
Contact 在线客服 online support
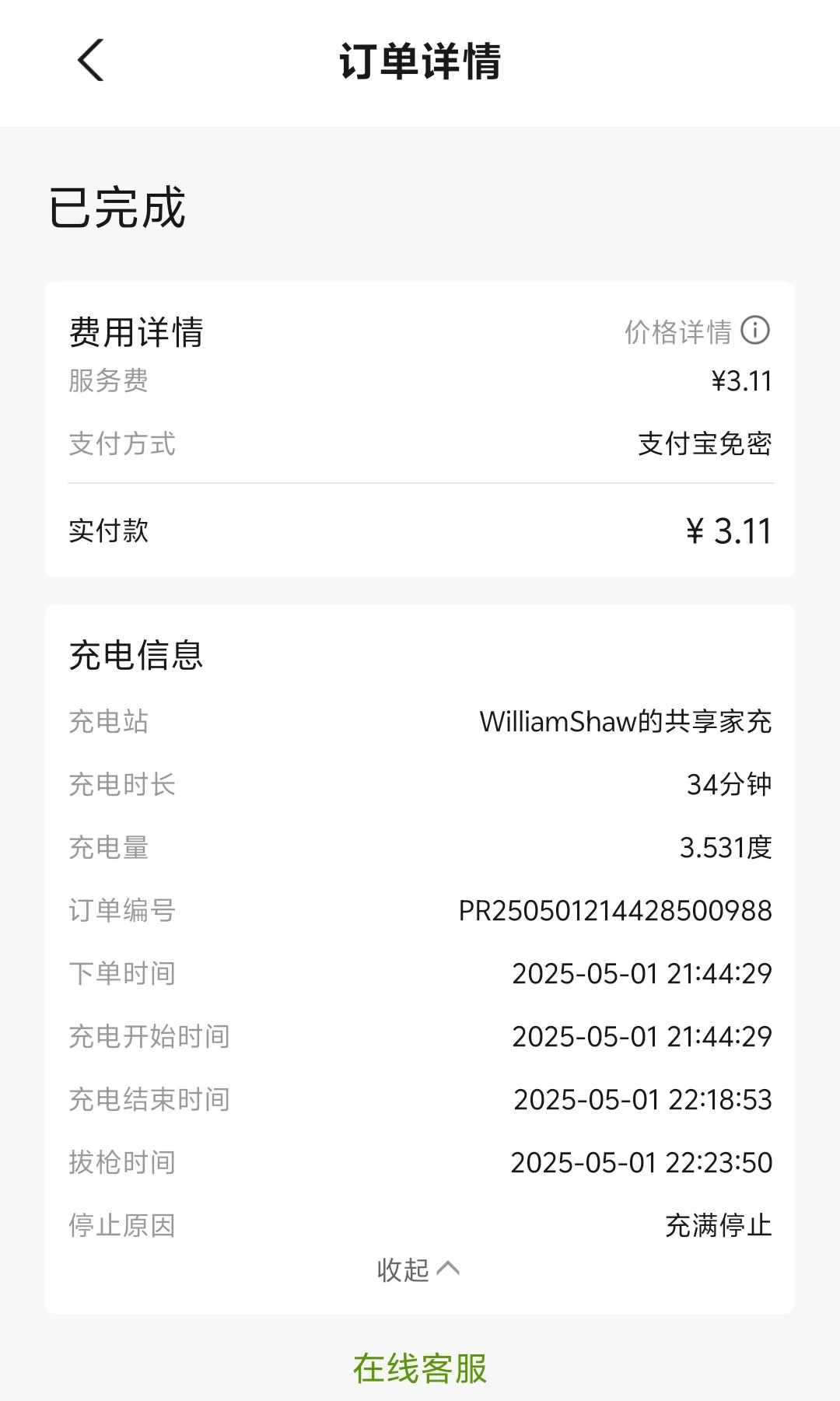[420, 1368]
